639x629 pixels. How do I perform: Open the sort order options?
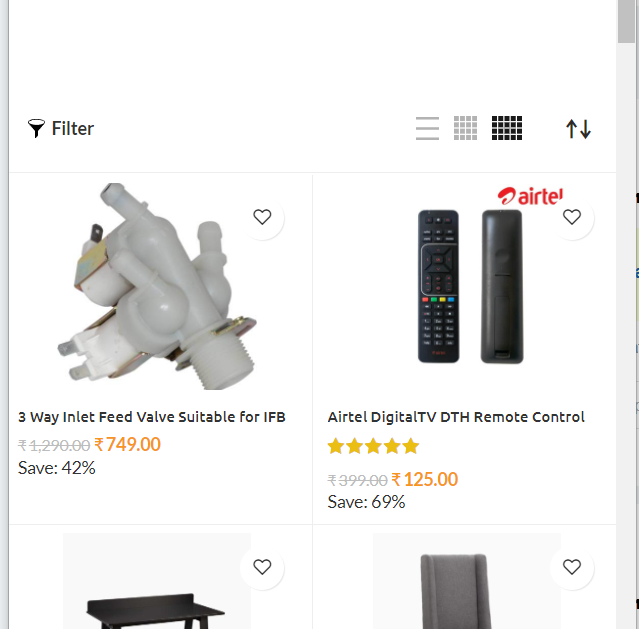[578, 128]
